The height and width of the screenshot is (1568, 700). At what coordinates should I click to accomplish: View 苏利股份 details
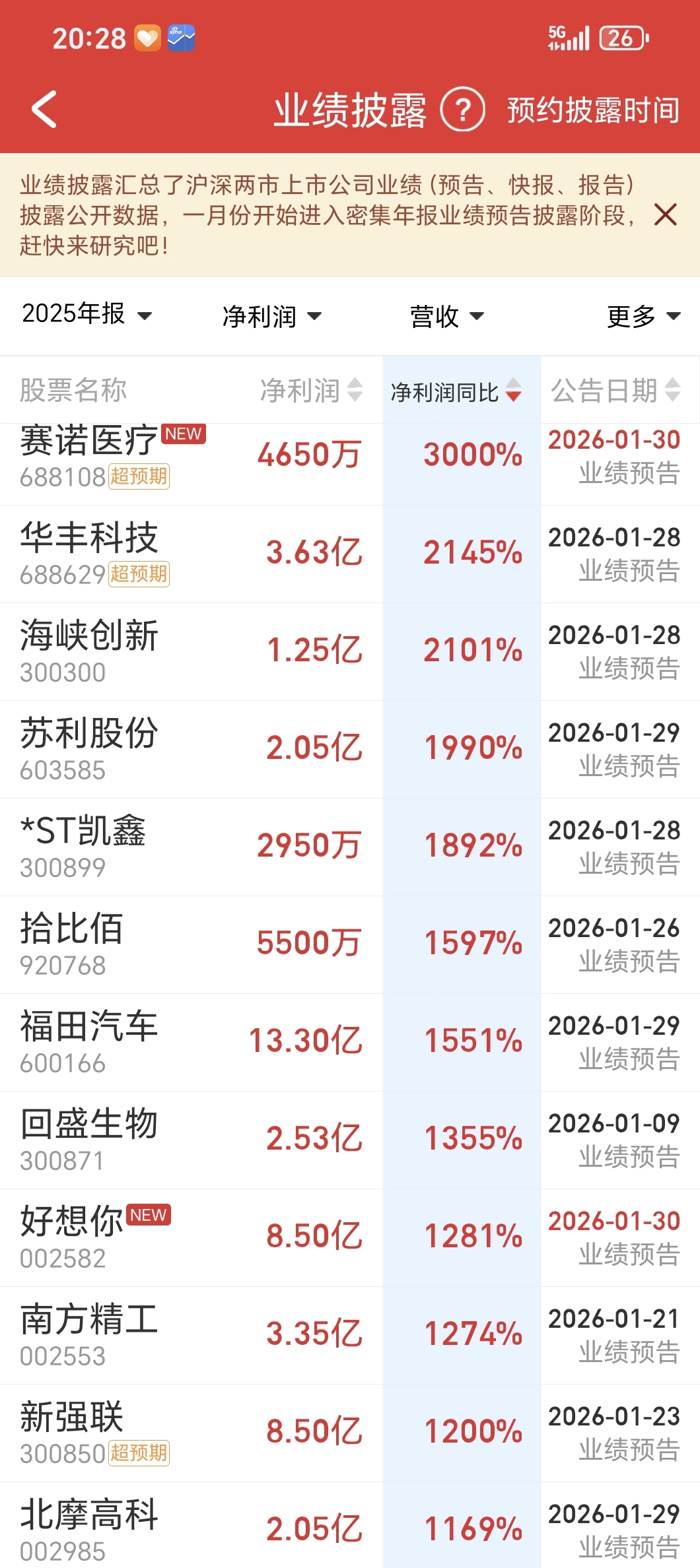(350, 750)
